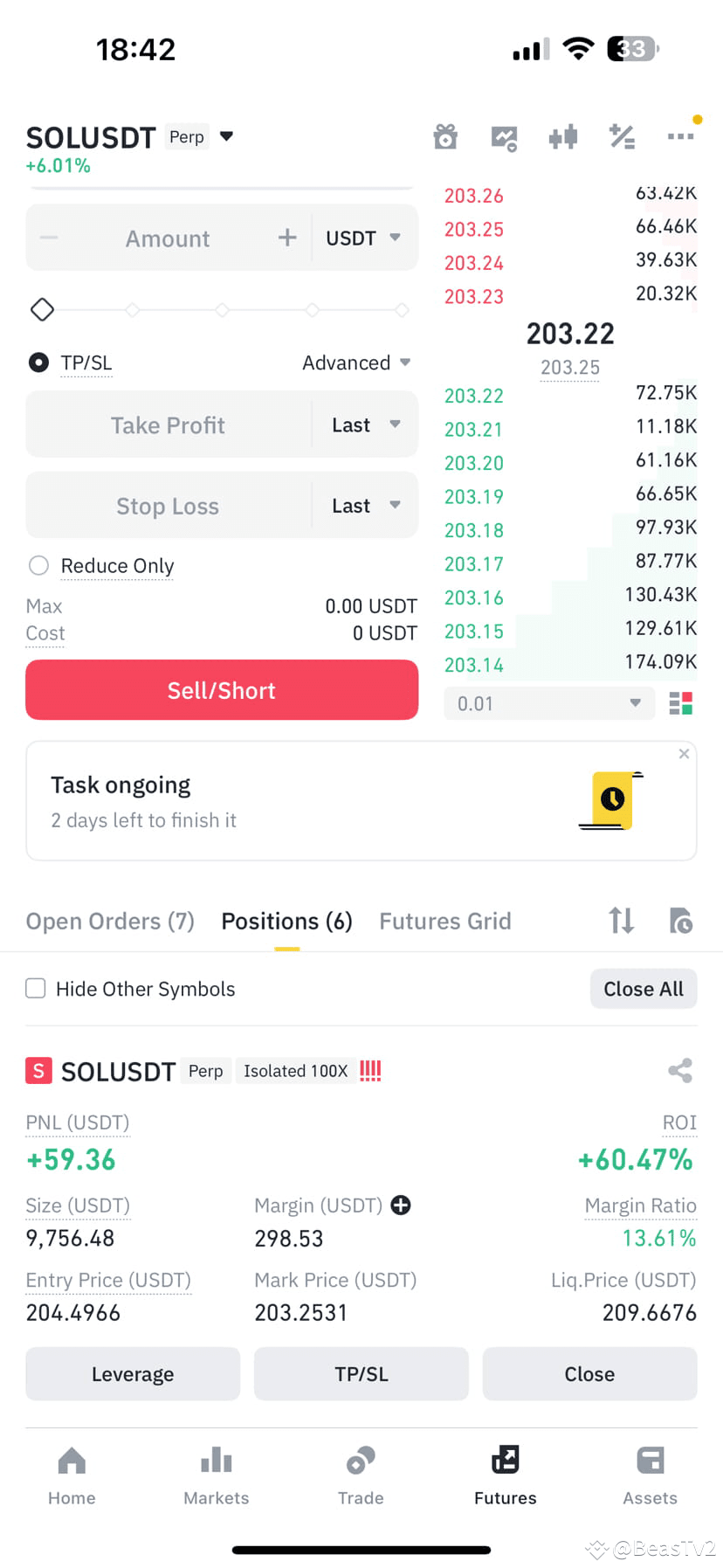Change order book display layout icon
This screenshot has height=1568, width=723.
[x=681, y=703]
